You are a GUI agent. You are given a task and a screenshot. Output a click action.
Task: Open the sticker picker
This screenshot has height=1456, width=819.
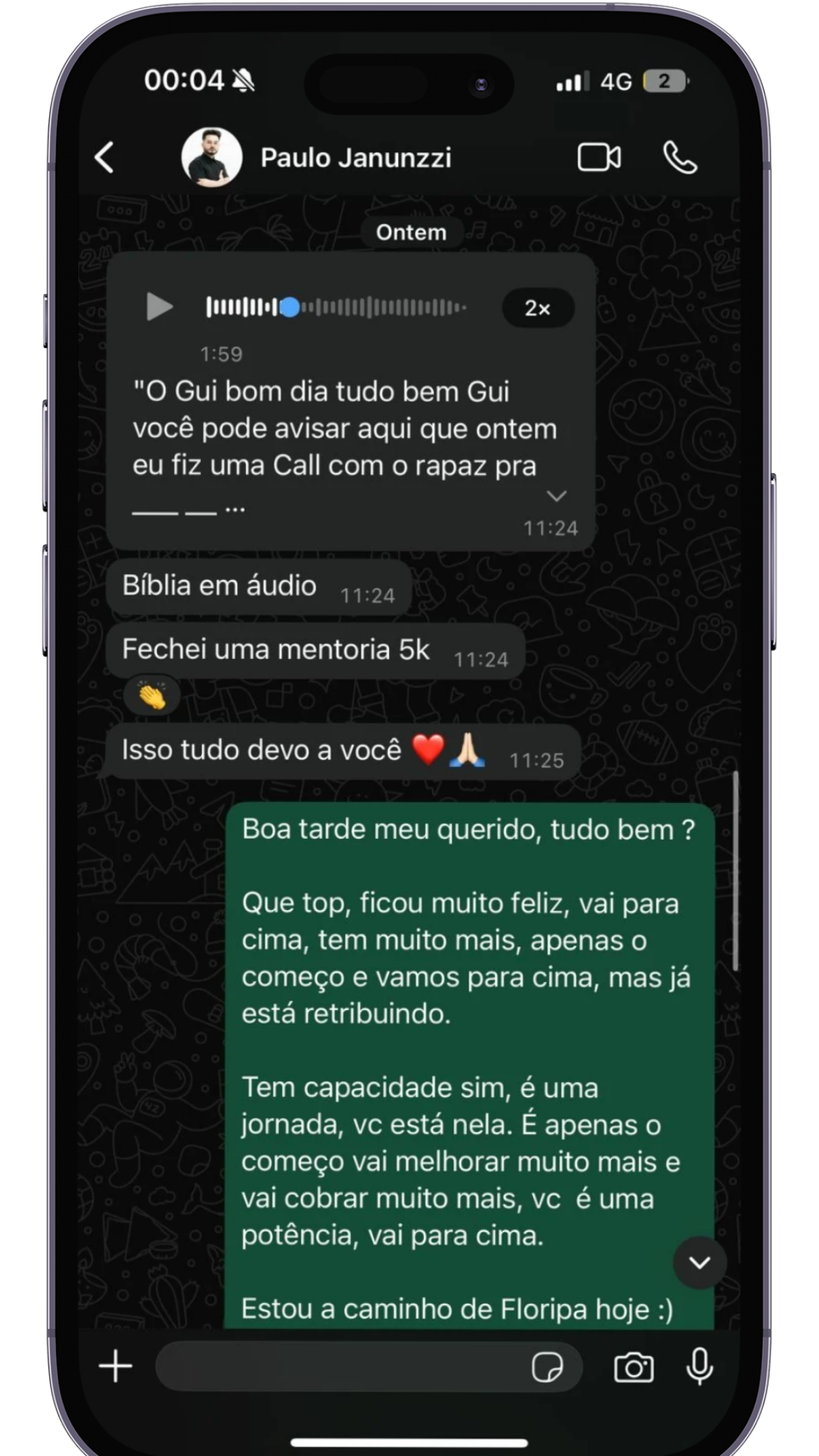pyautogui.click(x=547, y=1367)
